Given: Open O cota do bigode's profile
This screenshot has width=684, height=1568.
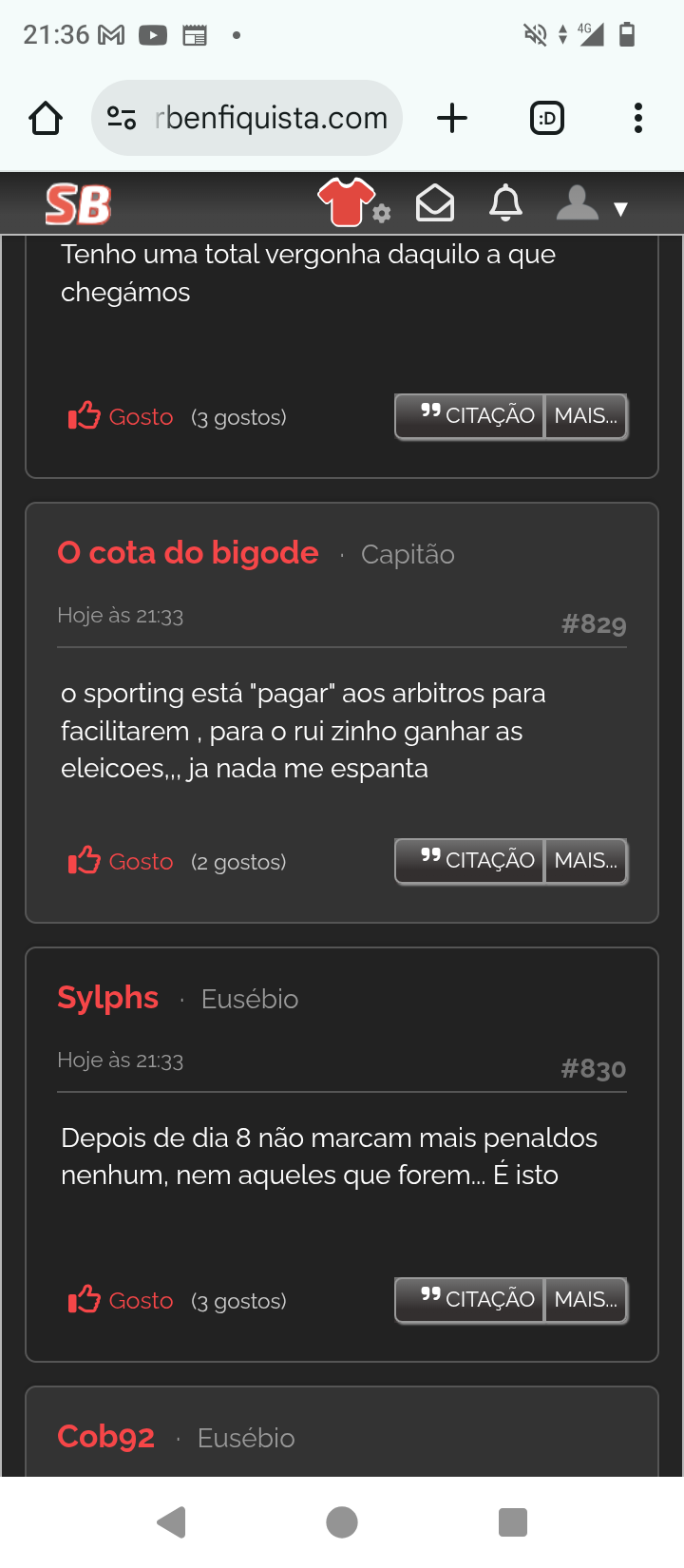Looking at the screenshot, I should [188, 553].
